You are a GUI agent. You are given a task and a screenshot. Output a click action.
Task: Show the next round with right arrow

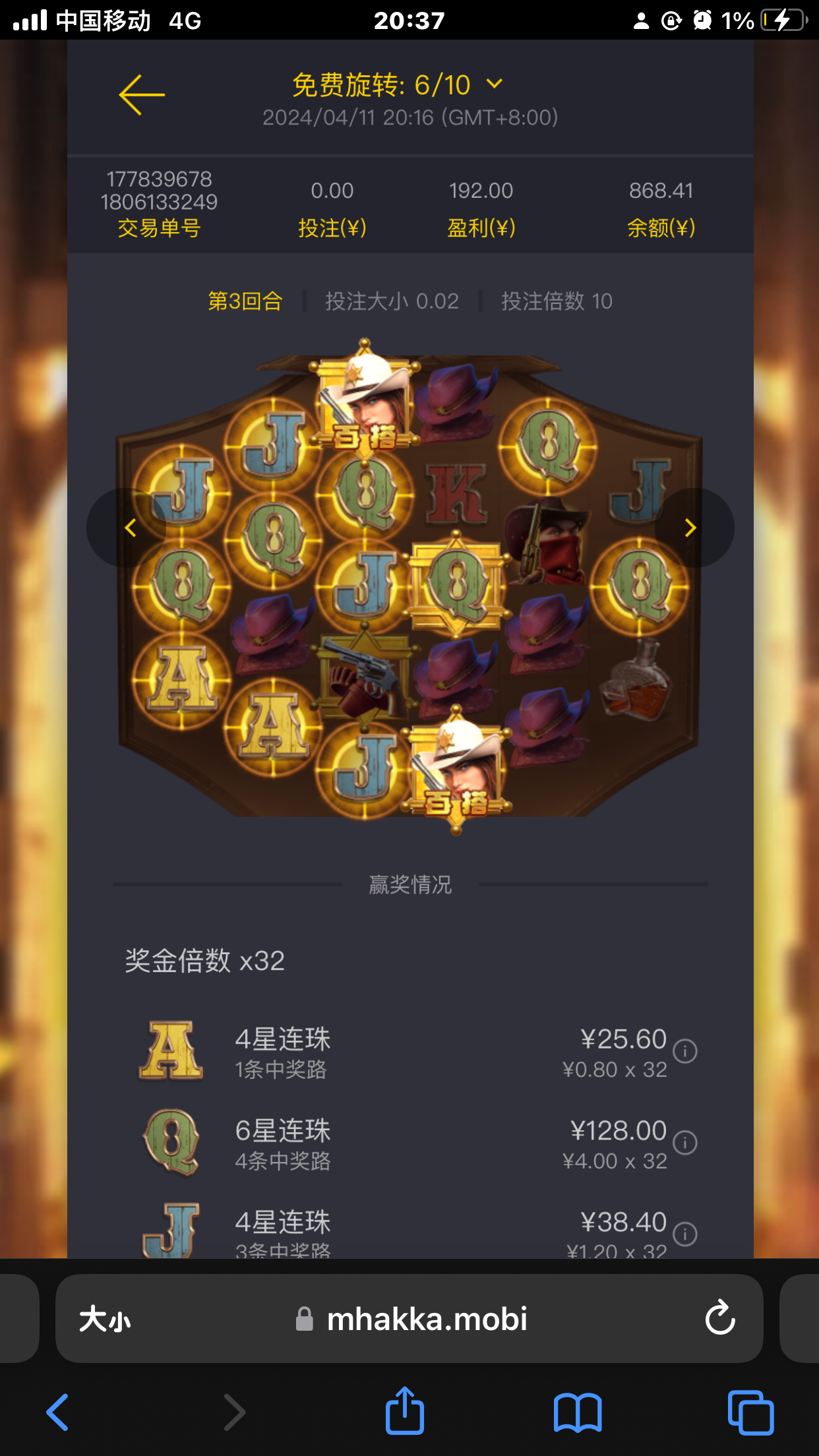click(690, 528)
